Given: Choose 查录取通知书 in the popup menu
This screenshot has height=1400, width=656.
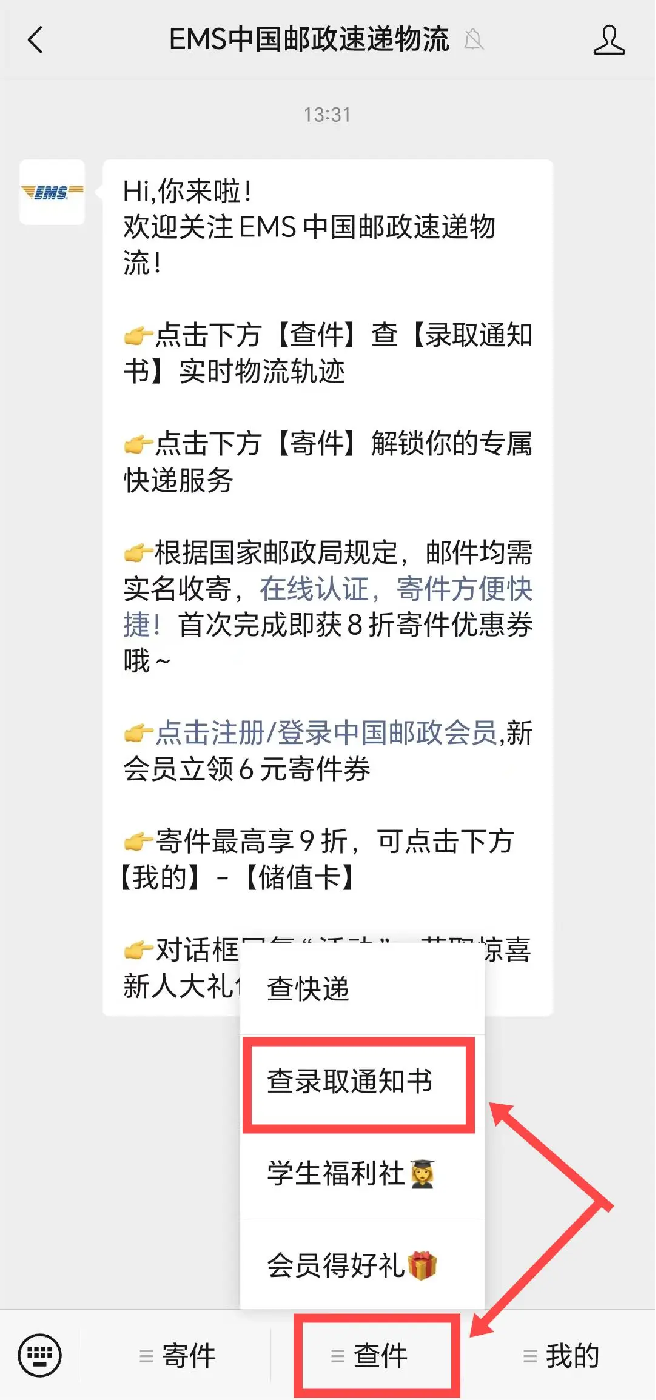Looking at the screenshot, I should 350,1081.
